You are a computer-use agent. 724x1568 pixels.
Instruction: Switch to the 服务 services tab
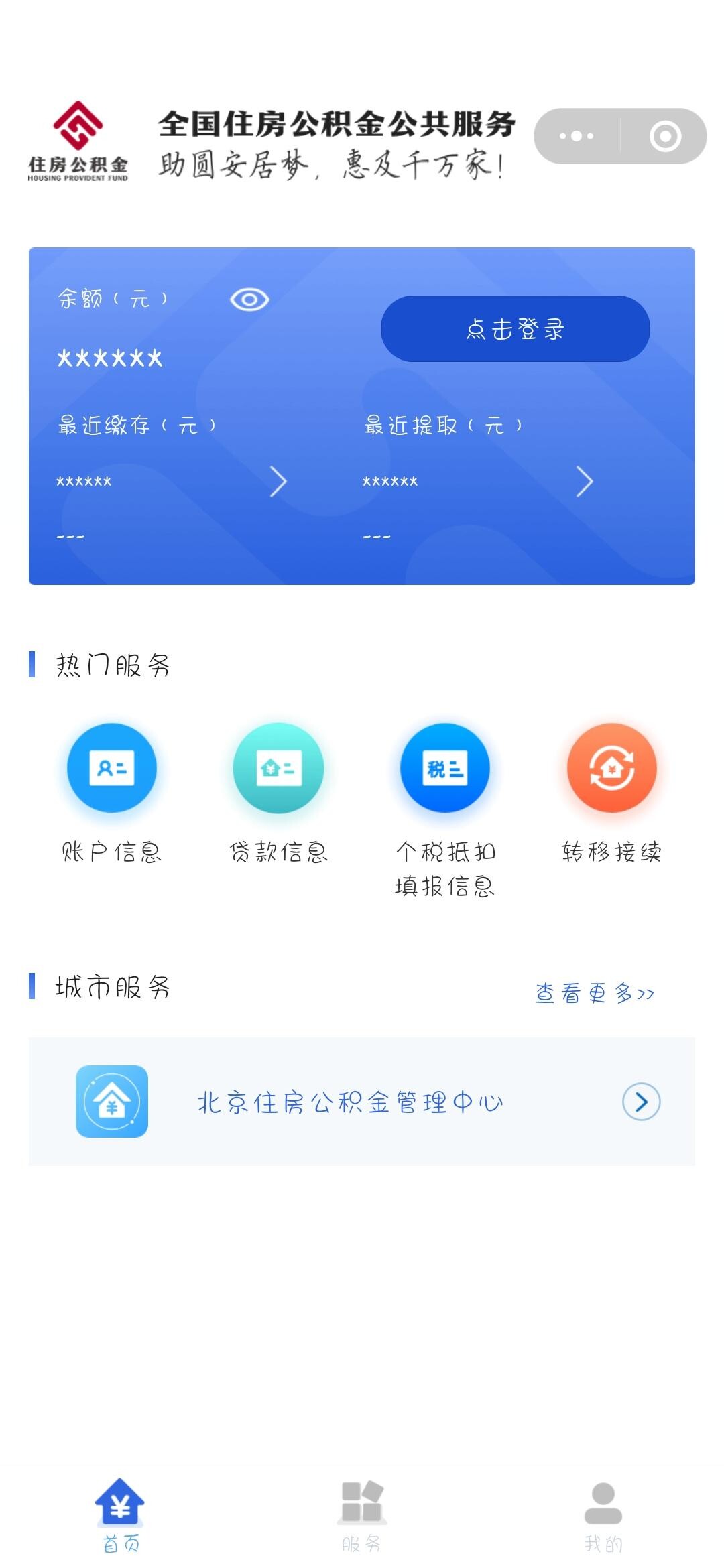(362, 1516)
